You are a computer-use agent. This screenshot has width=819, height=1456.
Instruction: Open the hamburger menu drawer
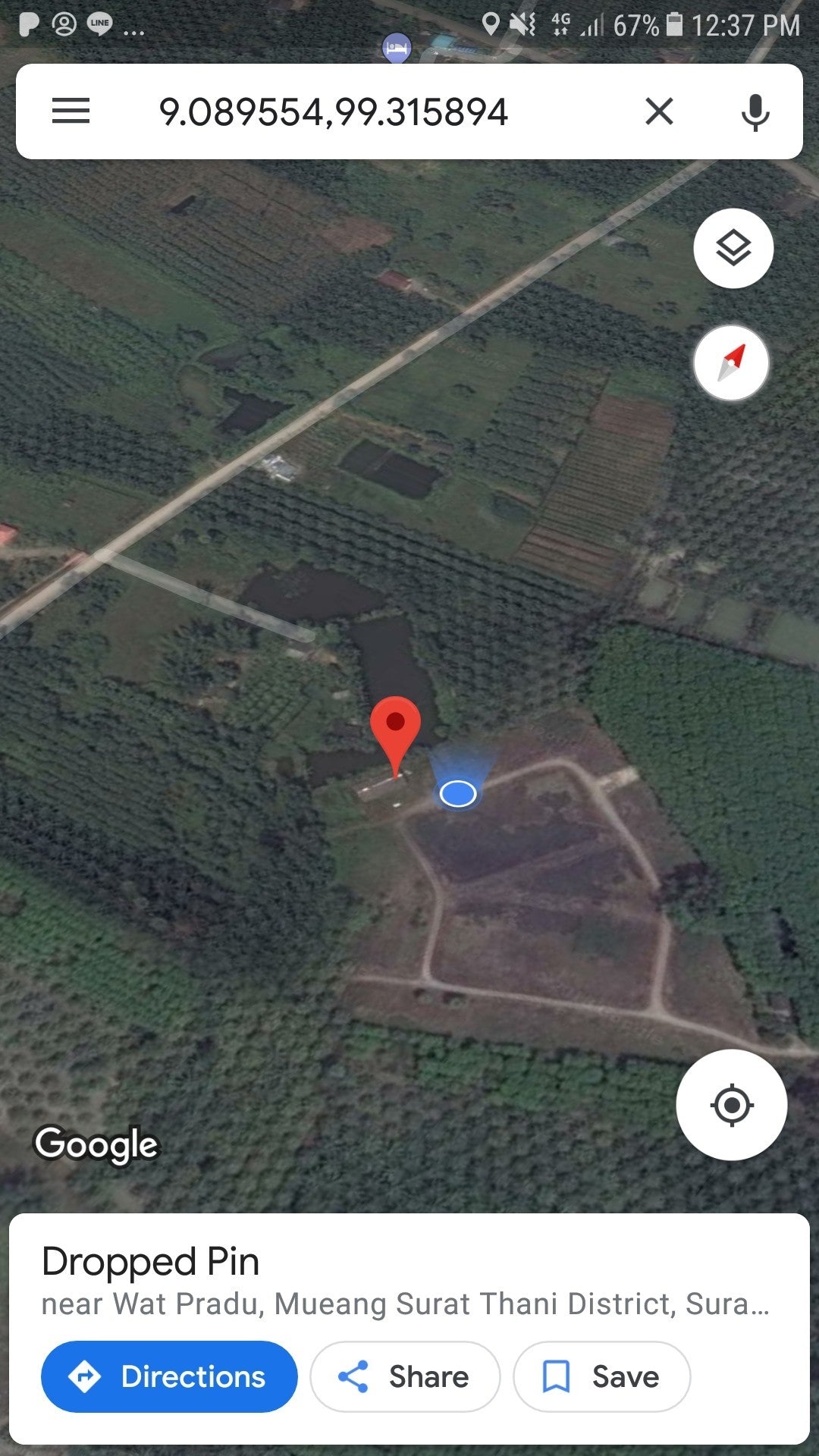point(71,111)
